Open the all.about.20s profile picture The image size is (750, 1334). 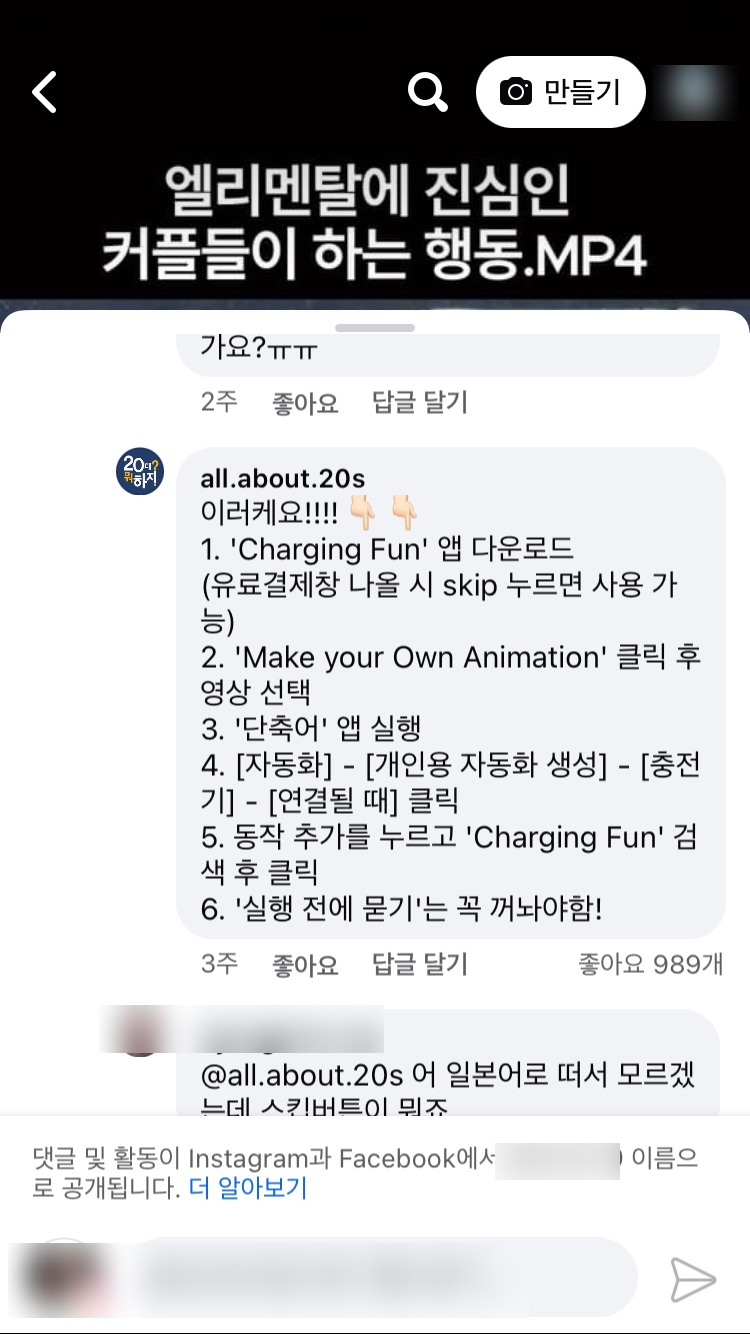[140, 471]
